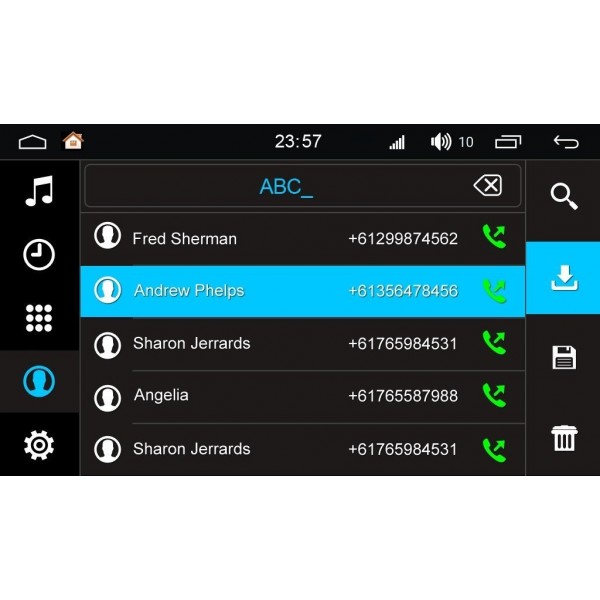Search contacts with magnifier icon

pos(564,196)
